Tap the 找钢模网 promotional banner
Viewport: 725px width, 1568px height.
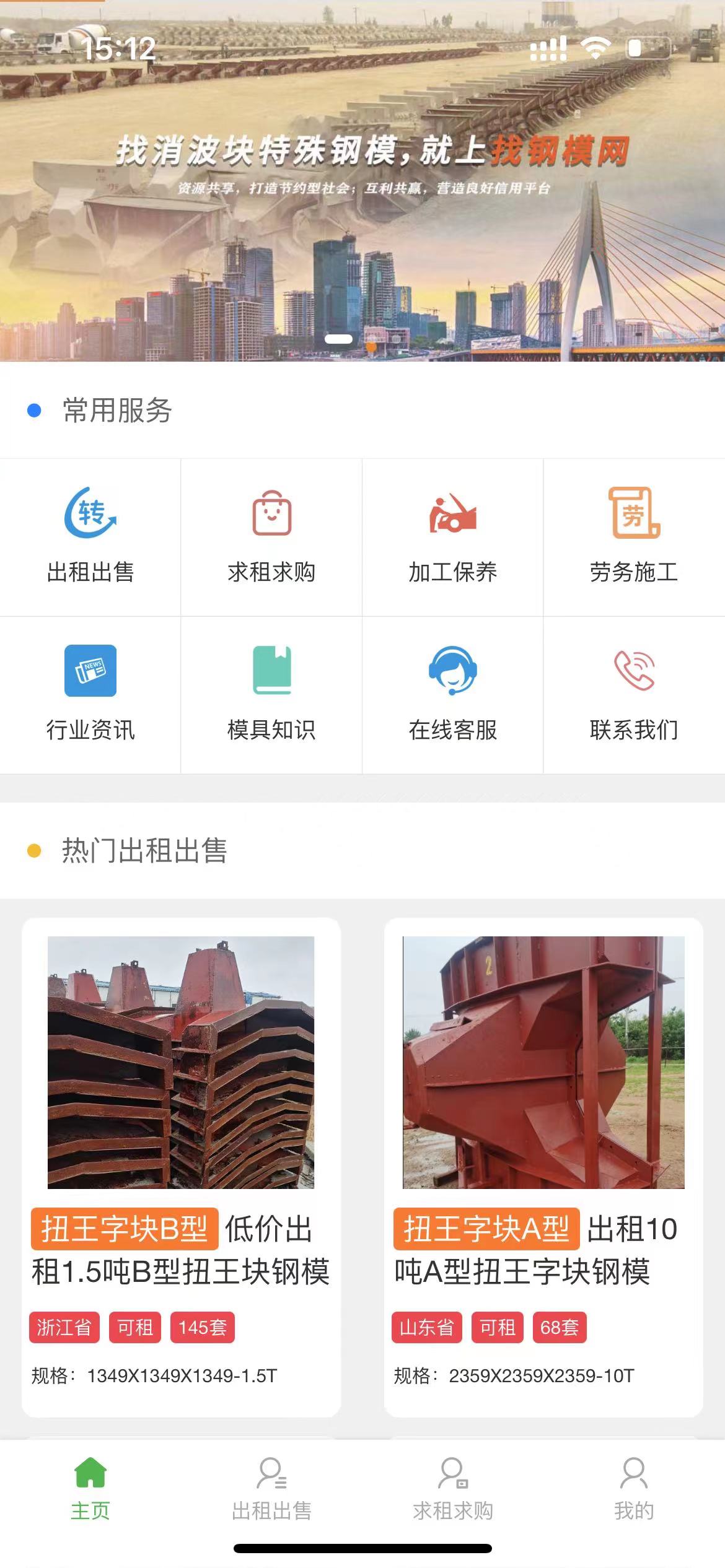coord(362,186)
